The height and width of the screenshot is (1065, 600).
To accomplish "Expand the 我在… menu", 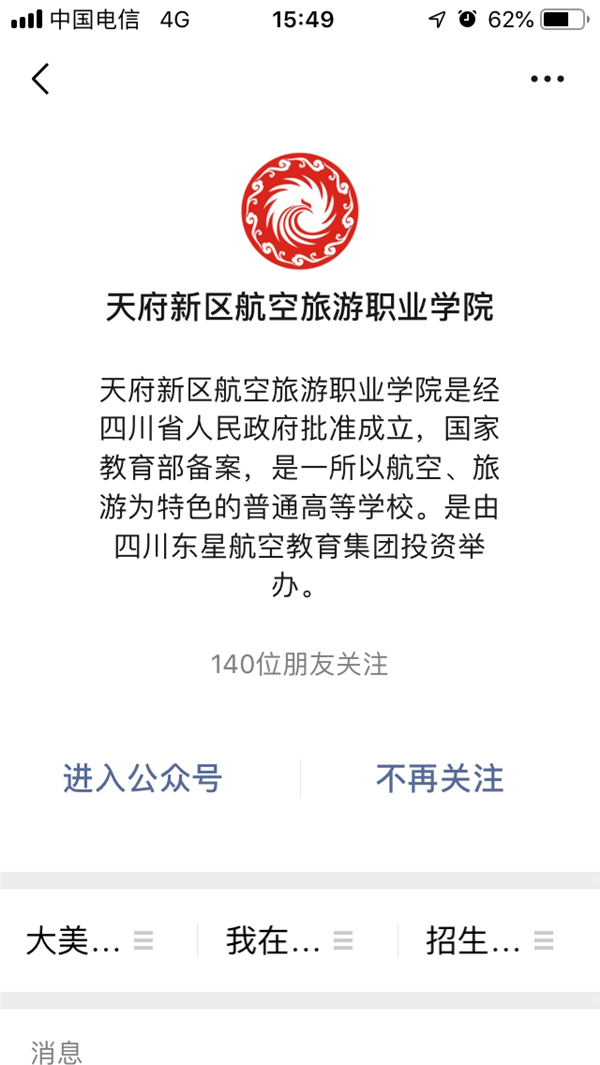I will (x=289, y=940).
